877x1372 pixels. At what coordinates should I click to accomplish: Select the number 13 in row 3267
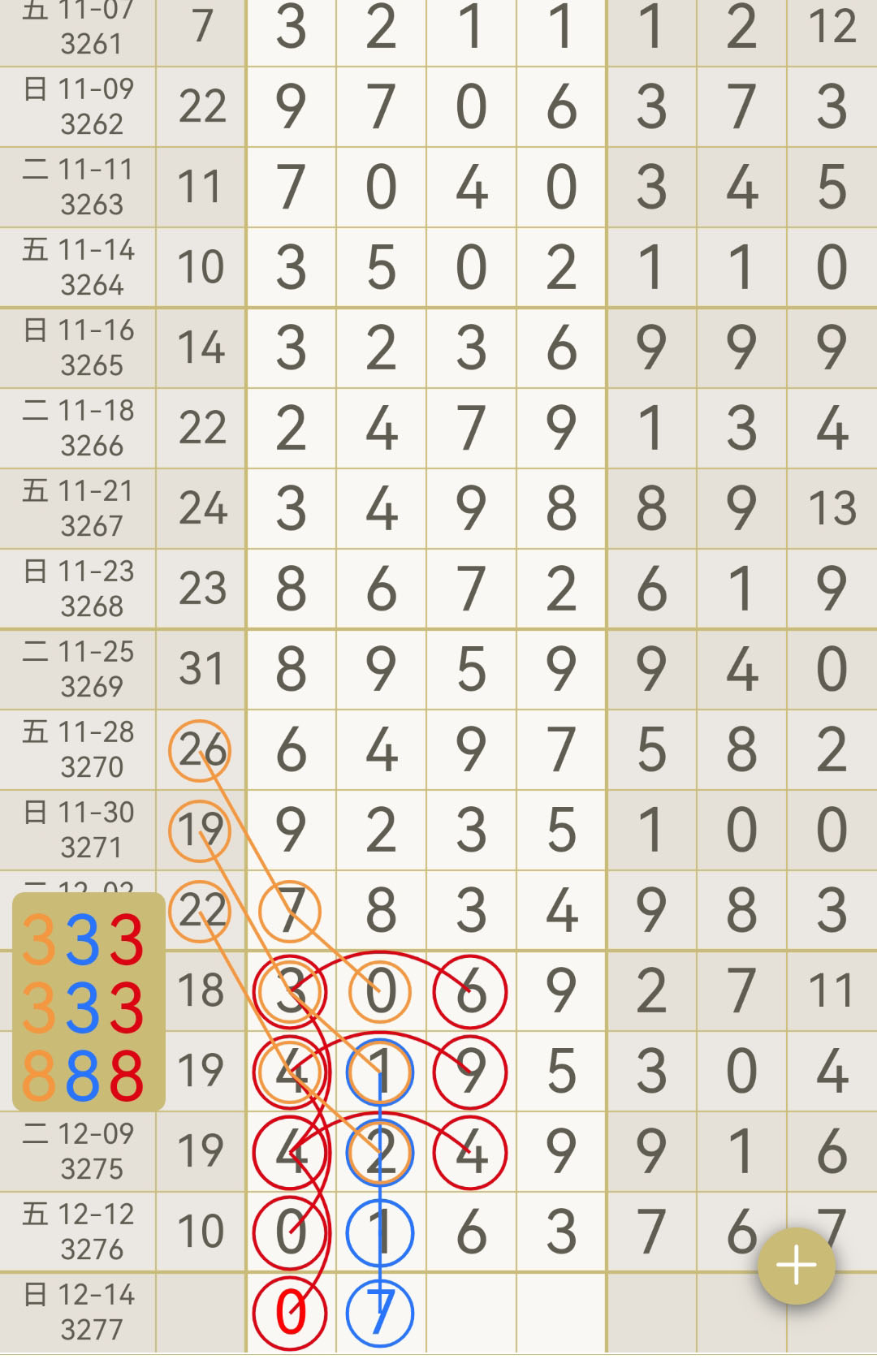click(x=831, y=509)
